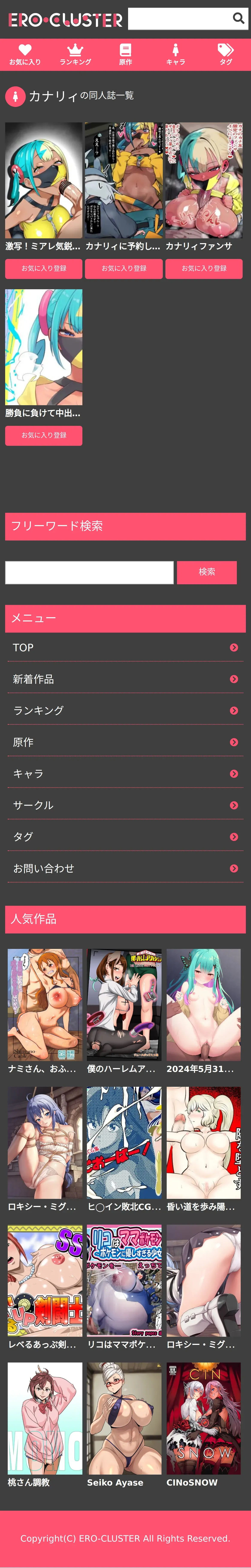251x1568 pixels.
Task: Open the 原作 tab
Action: click(x=125, y=55)
